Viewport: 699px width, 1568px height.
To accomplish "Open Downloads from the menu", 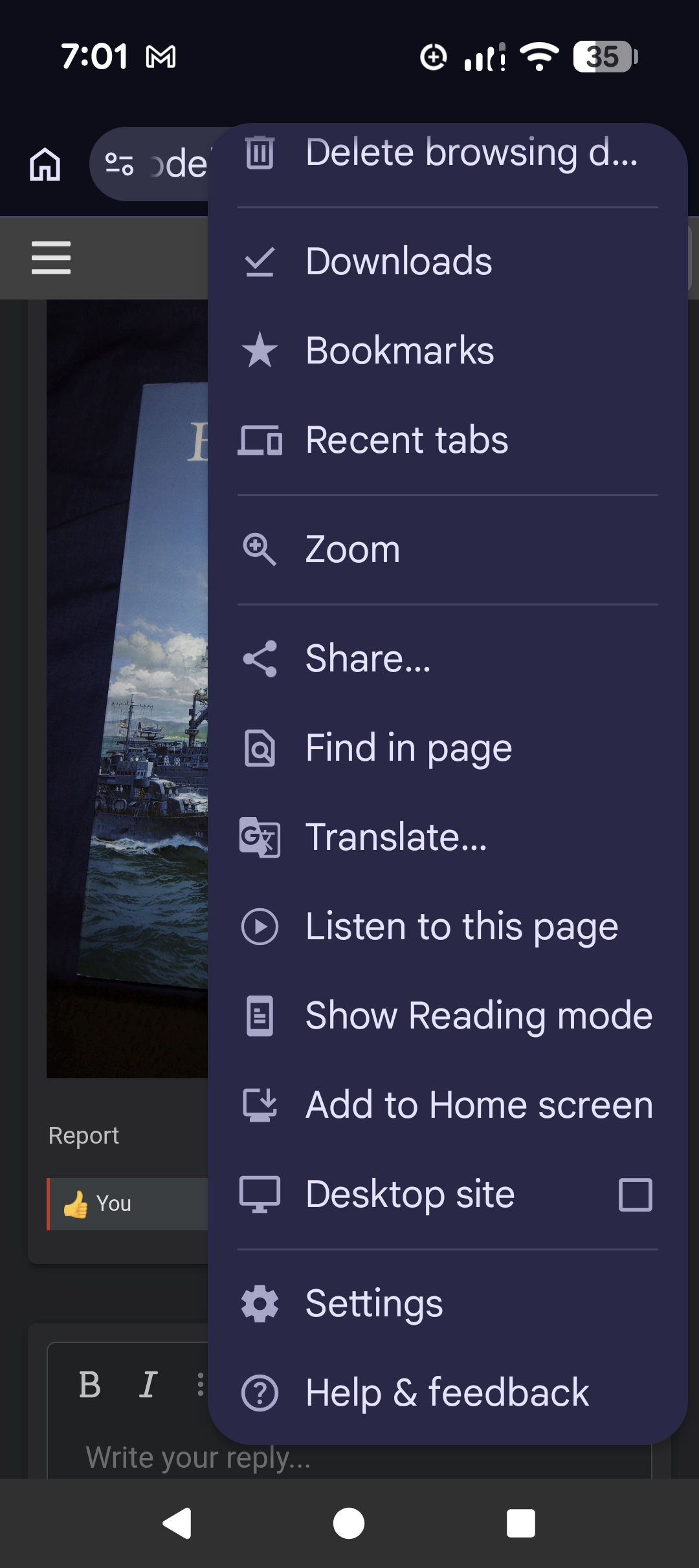I will click(x=447, y=261).
